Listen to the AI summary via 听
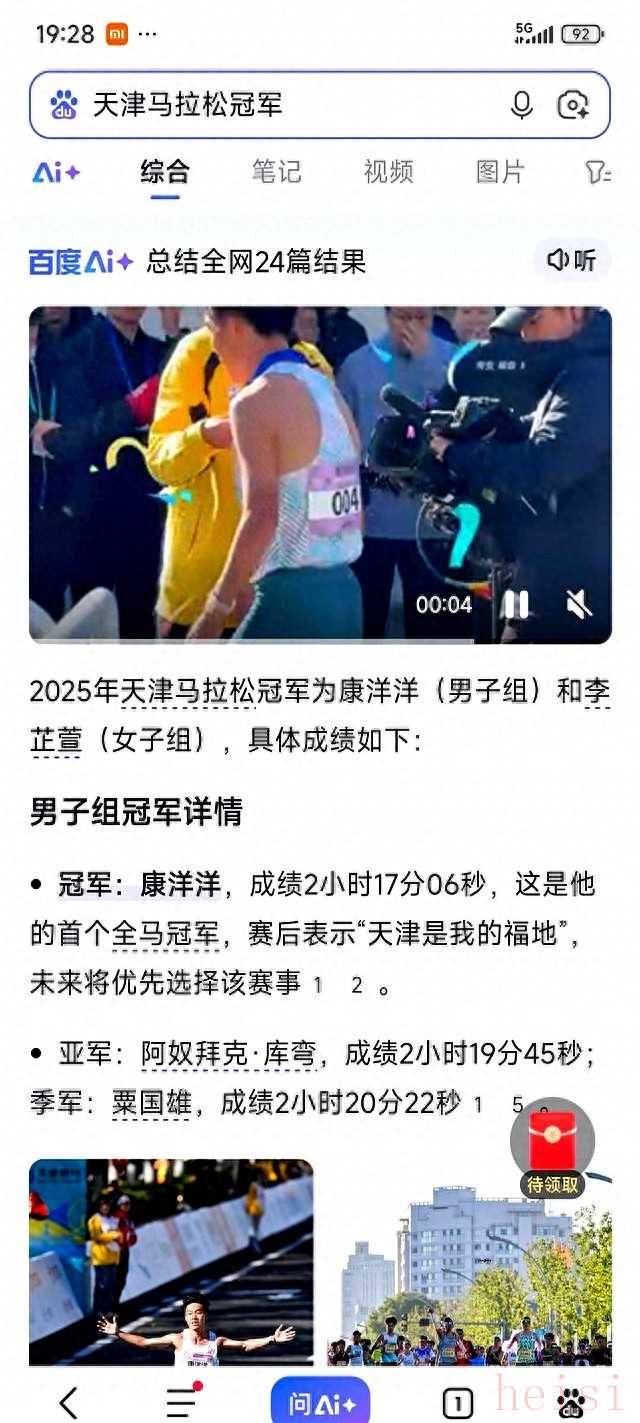 pos(572,260)
